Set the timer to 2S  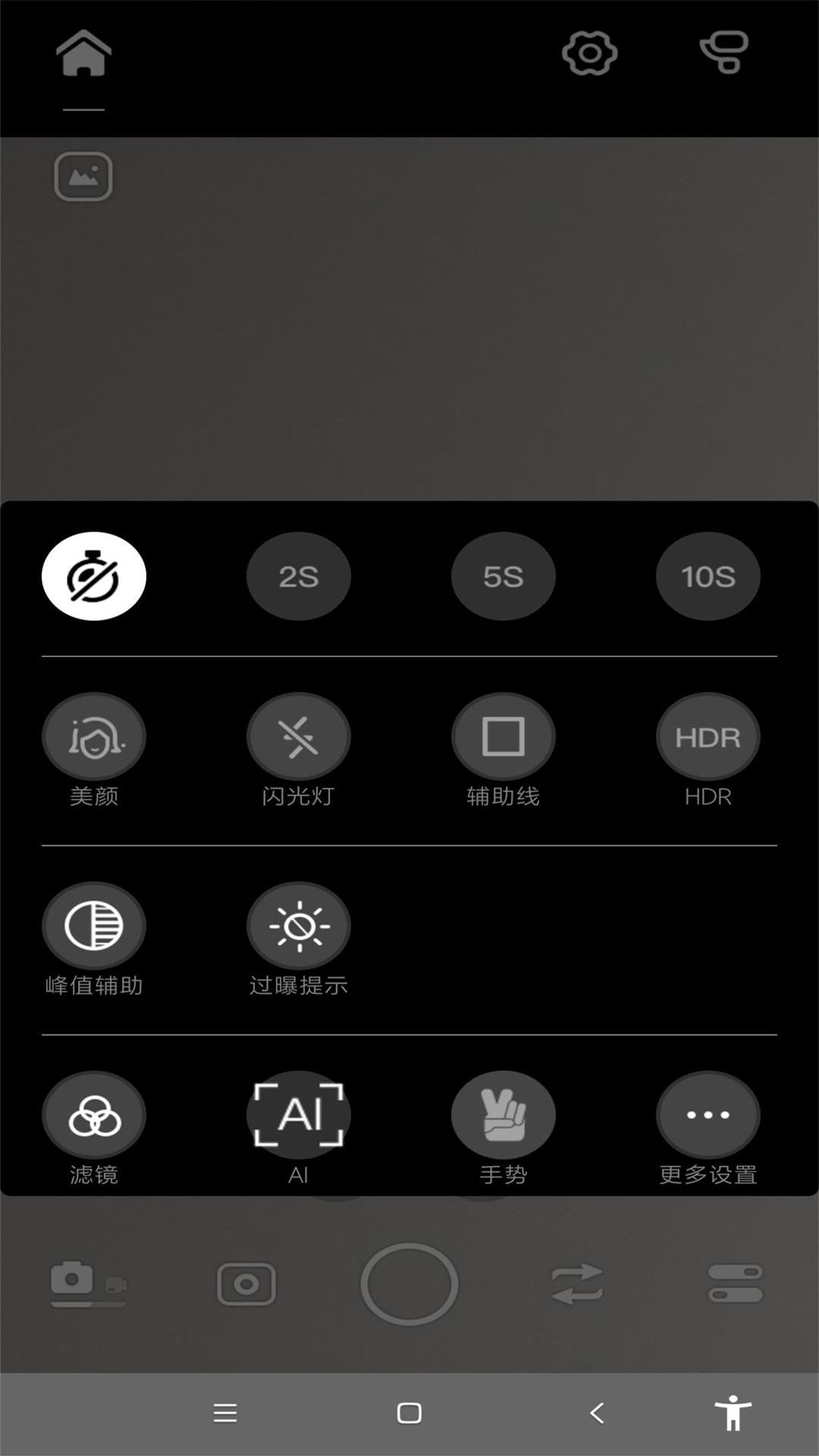[x=299, y=576]
